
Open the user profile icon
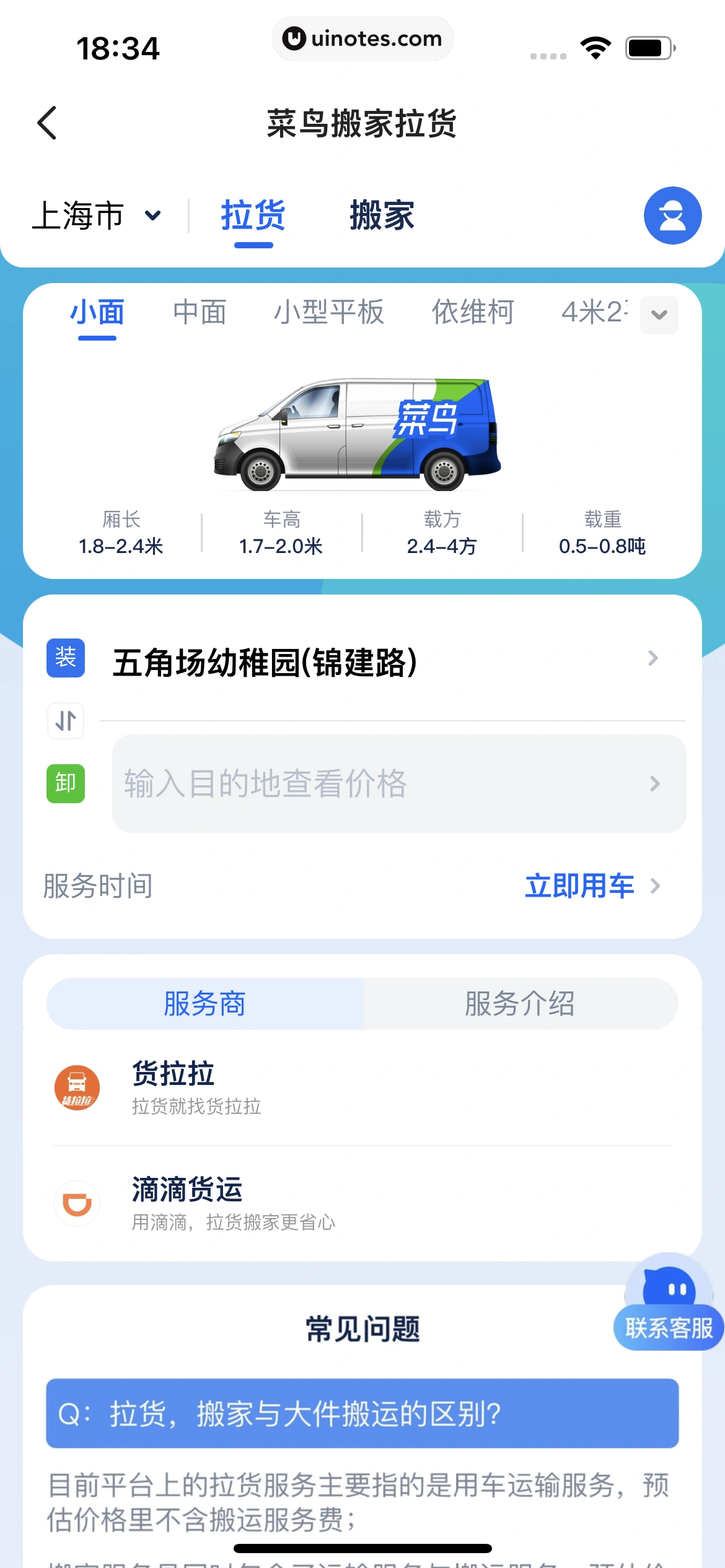(x=672, y=215)
